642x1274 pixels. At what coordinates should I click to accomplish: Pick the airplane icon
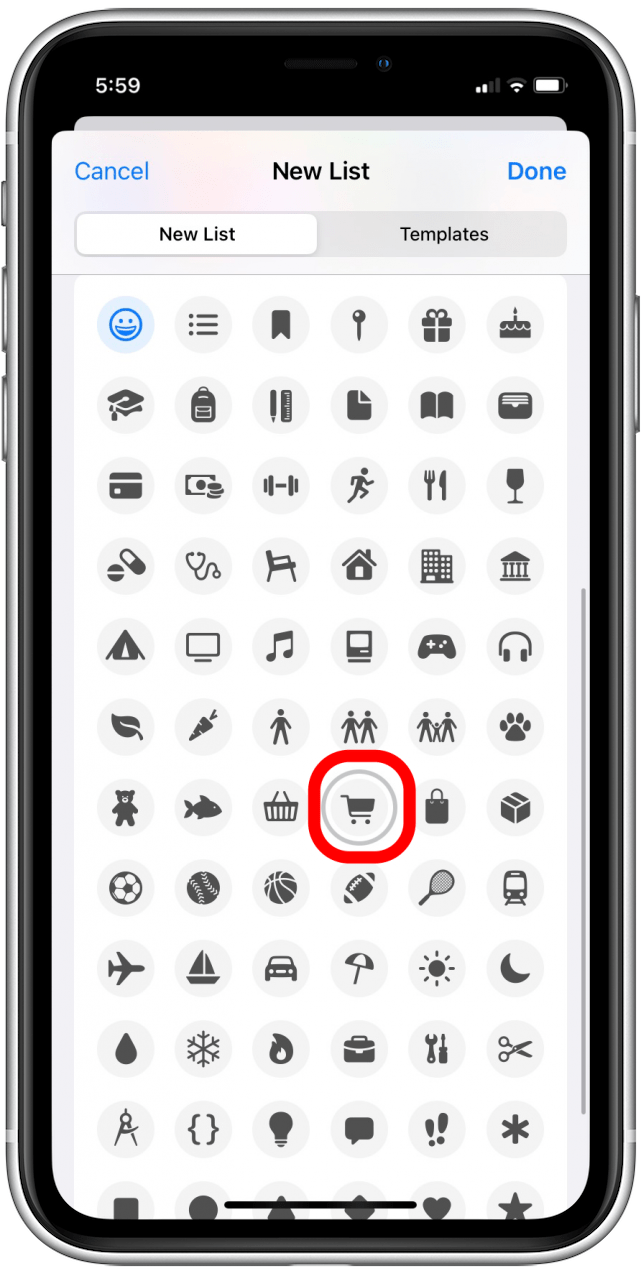(x=126, y=968)
